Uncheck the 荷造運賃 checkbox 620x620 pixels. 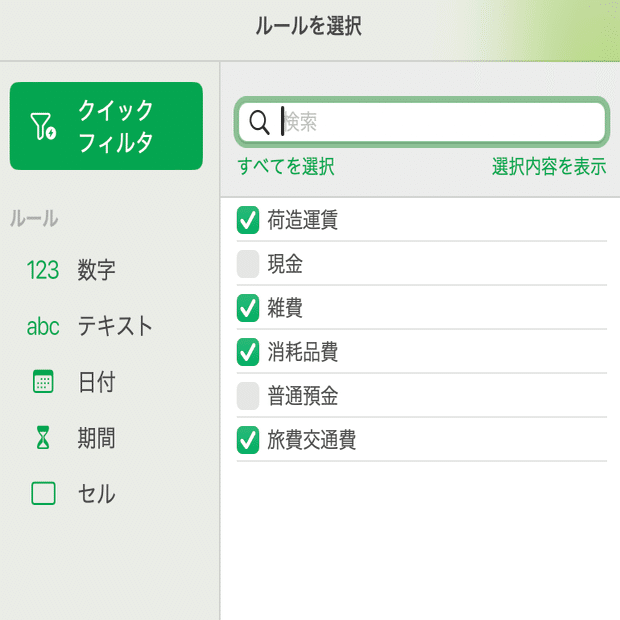point(248,220)
